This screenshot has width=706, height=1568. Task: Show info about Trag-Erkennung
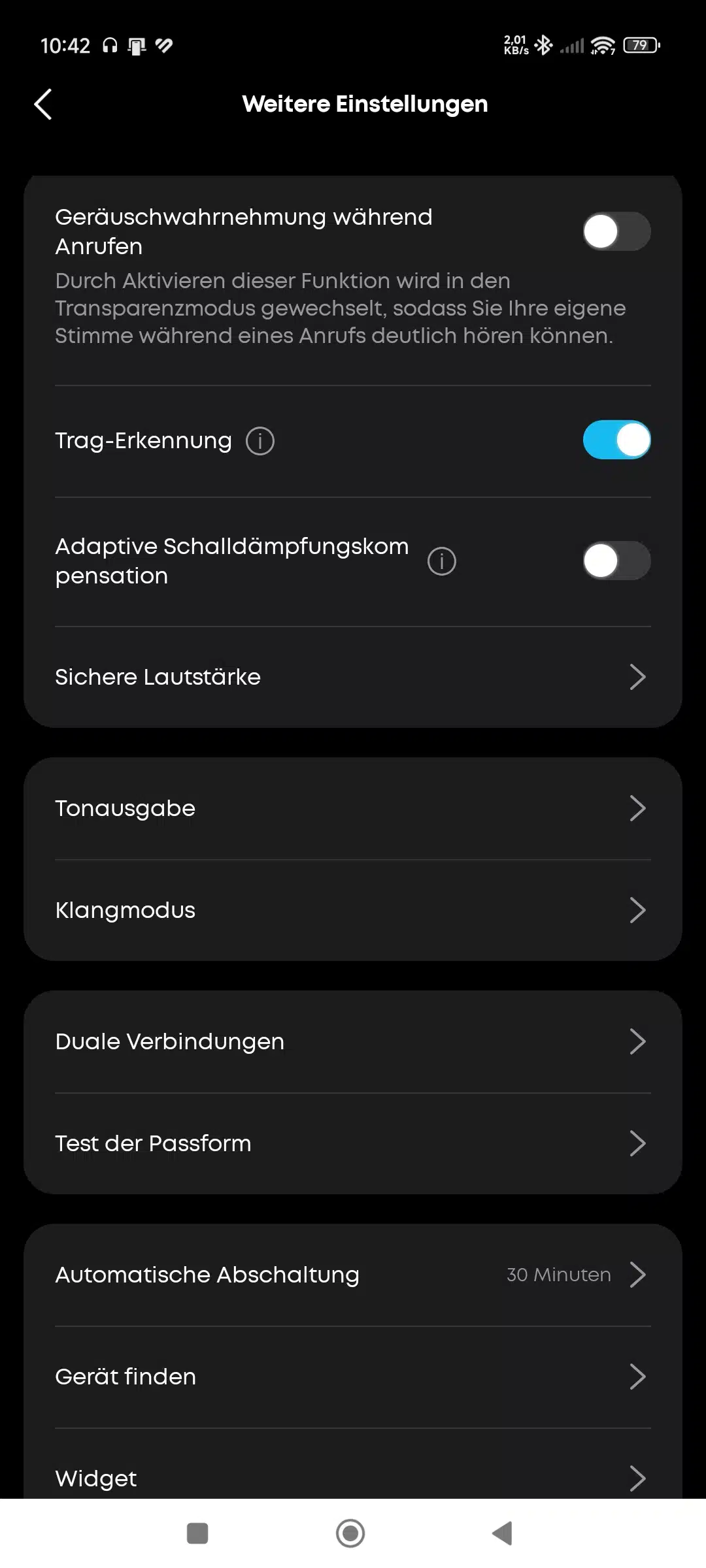tap(260, 441)
